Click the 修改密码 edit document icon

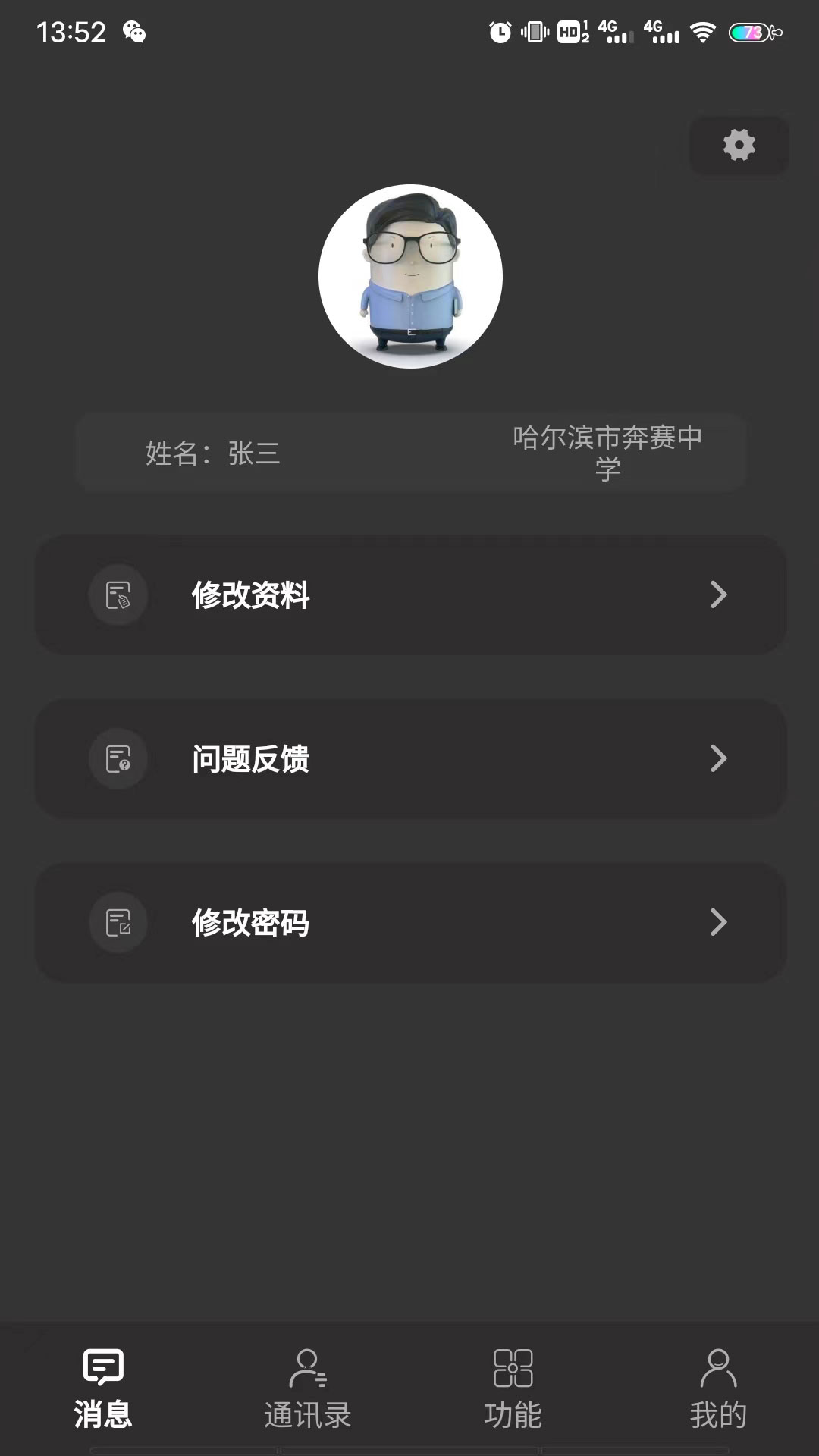[x=118, y=923]
